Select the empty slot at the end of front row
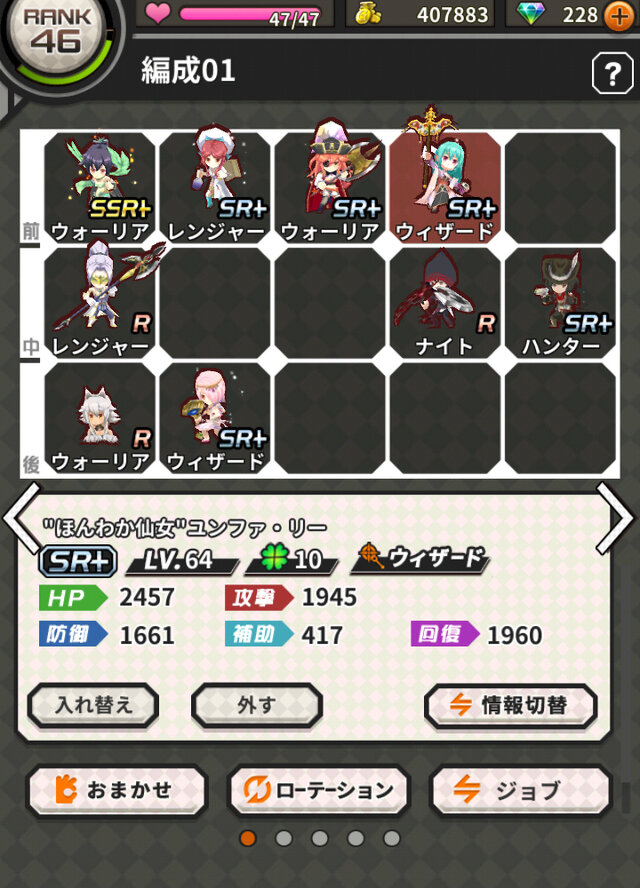 point(560,188)
